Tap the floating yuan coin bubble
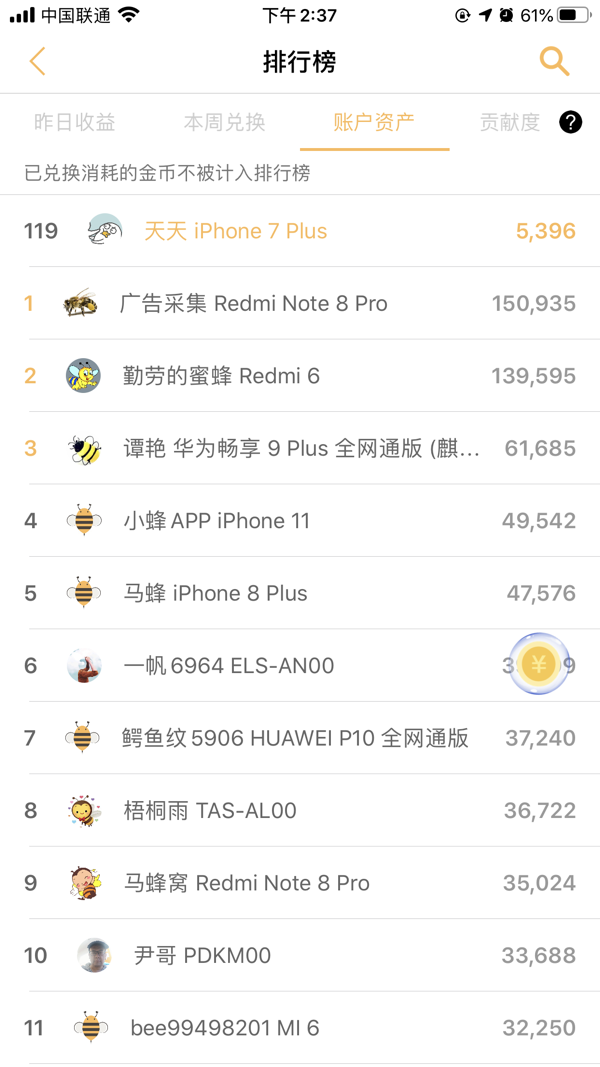The height and width of the screenshot is (1067, 600). tap(539, 663)
